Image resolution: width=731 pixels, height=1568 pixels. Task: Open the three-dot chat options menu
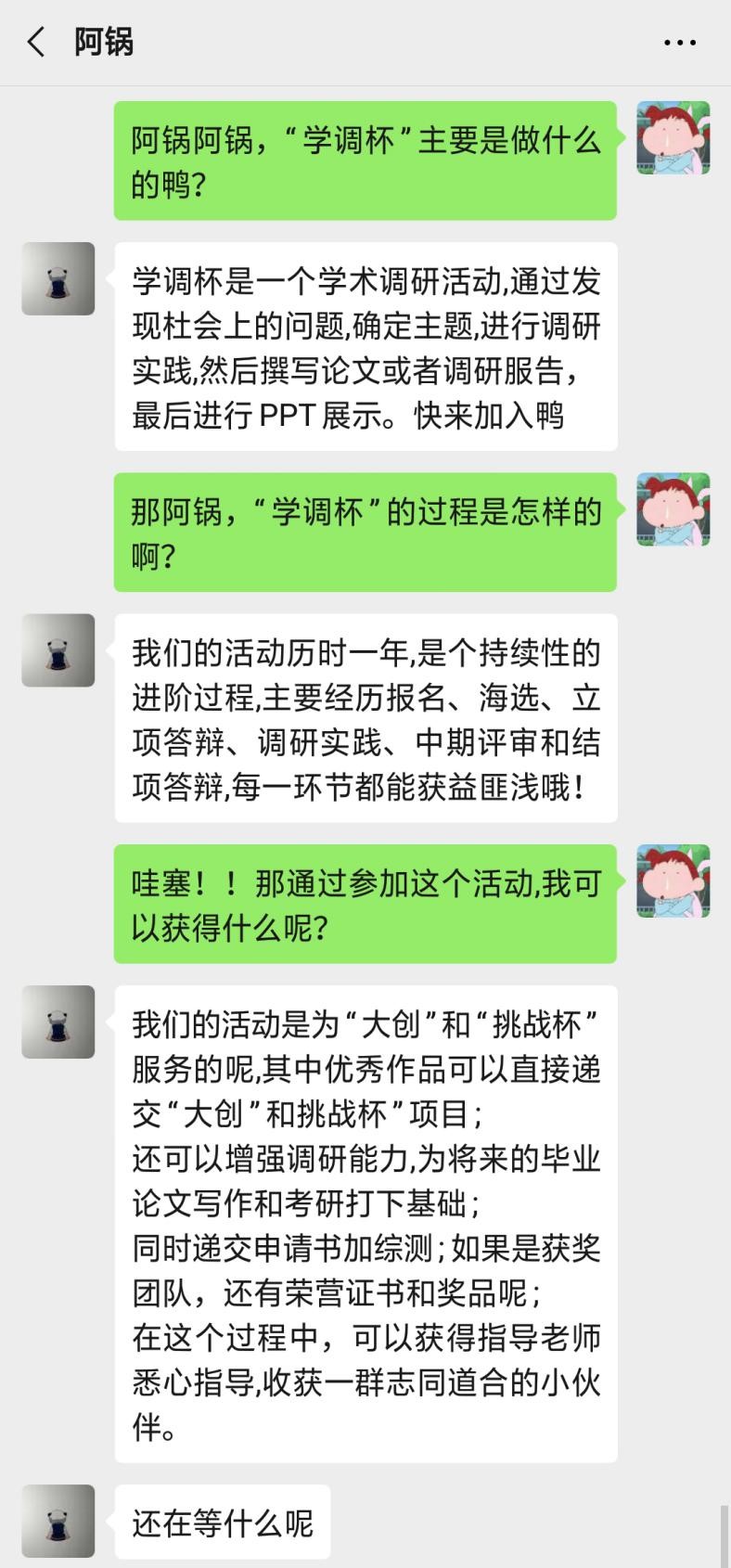tap(679, 43)
